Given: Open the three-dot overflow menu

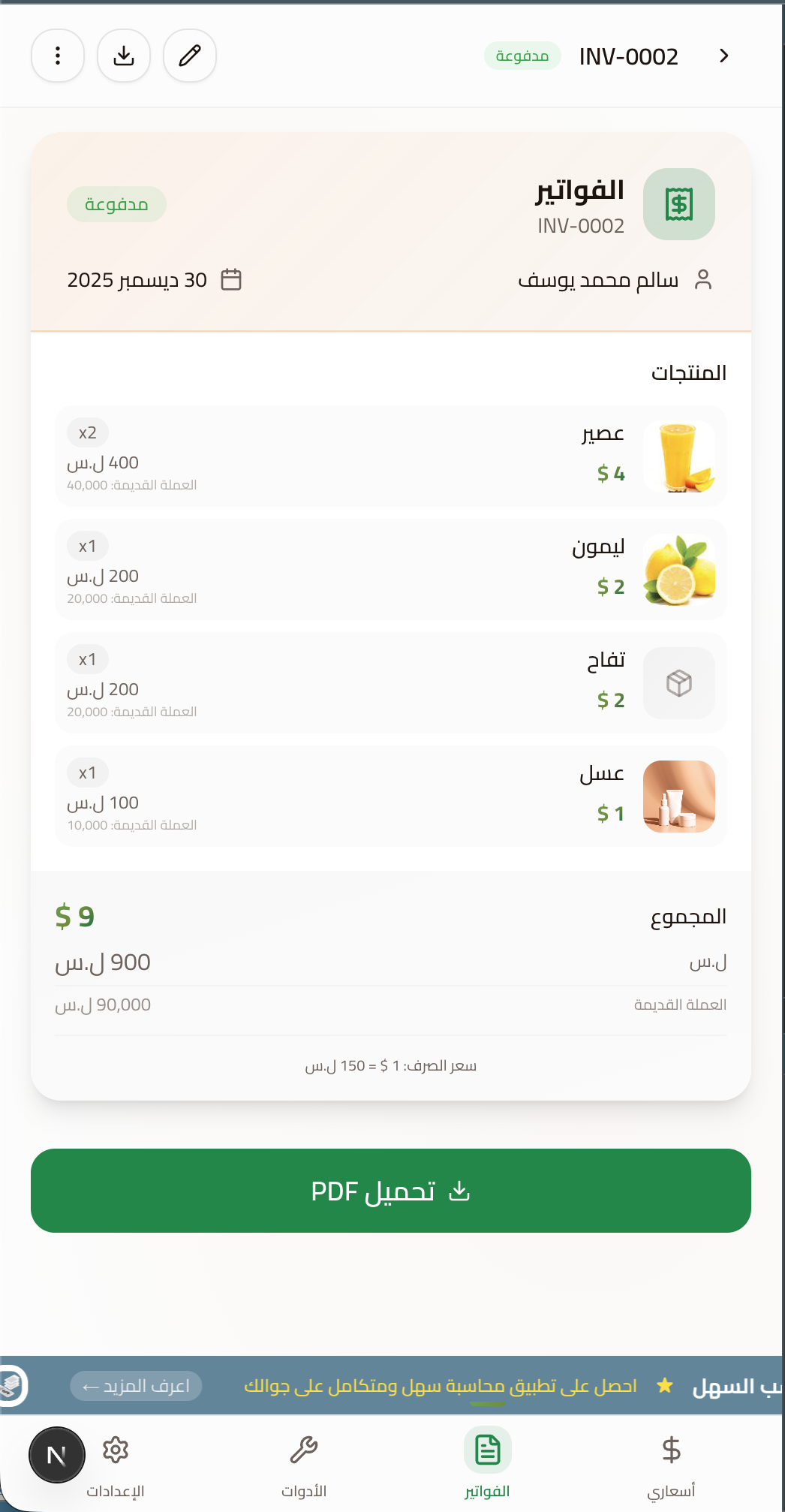Looking at the screenshot, I should [58, 56].
